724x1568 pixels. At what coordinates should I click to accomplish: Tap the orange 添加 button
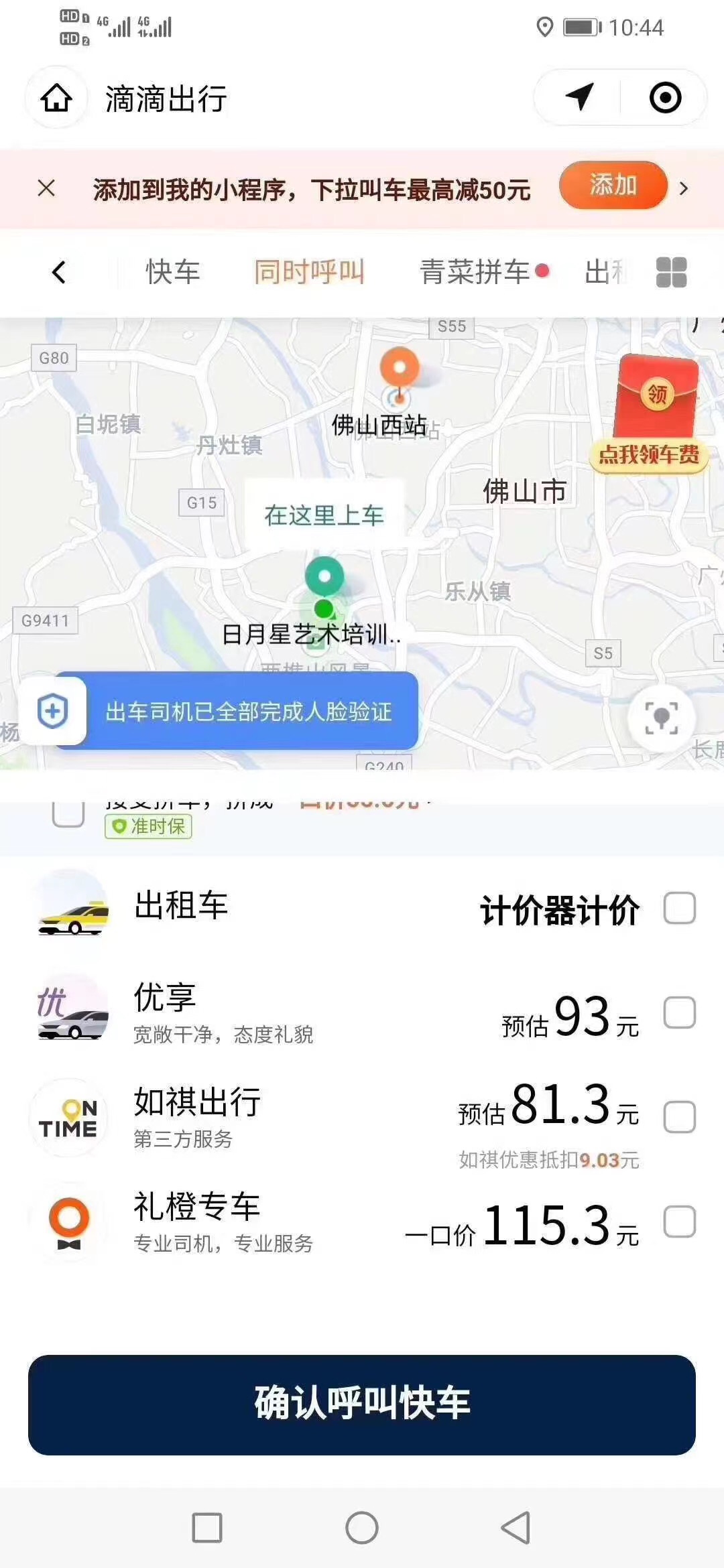(613, 186)
